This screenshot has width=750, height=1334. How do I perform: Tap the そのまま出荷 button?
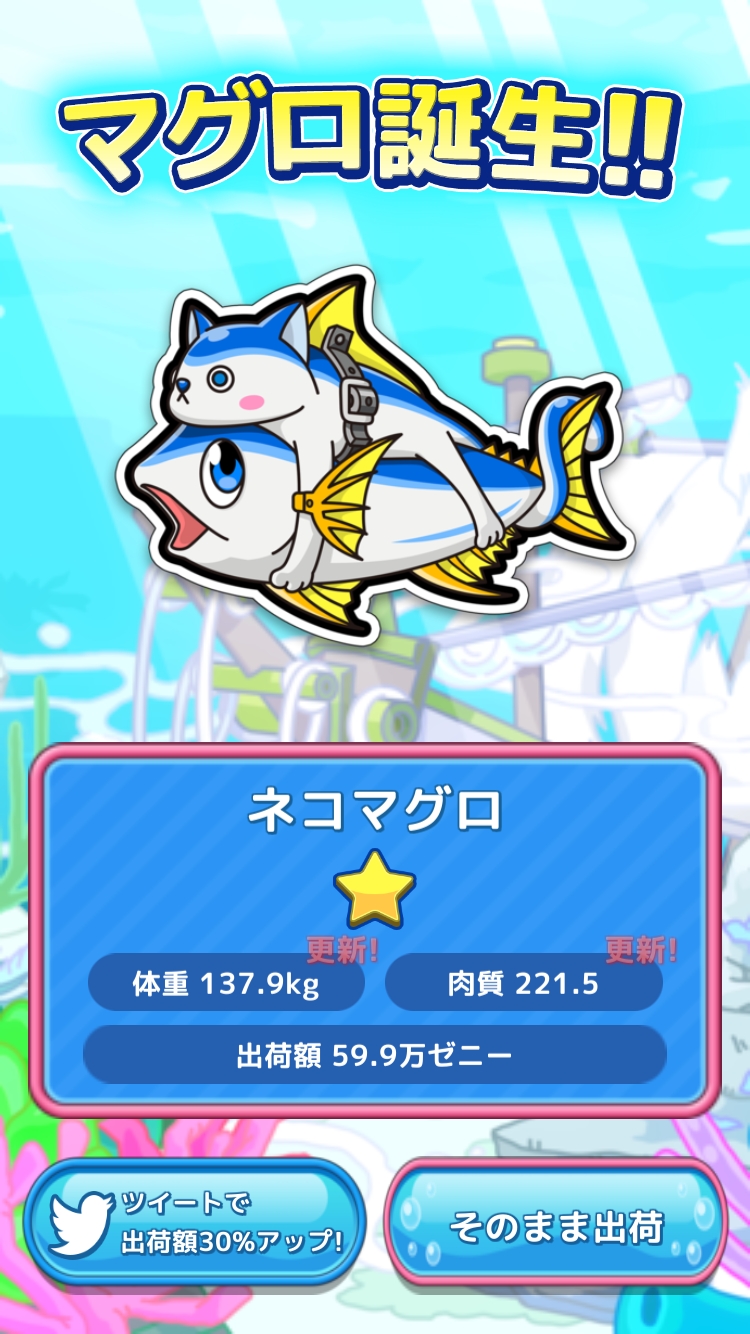click(x=555, y=1223)
